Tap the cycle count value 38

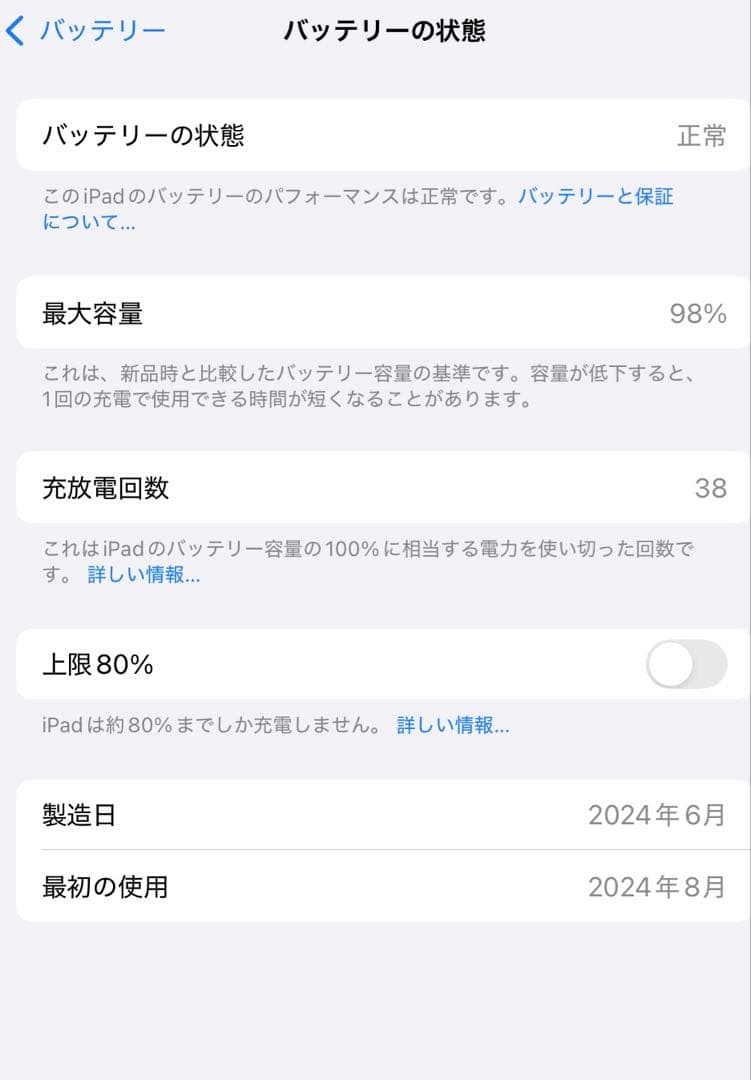point(712,489)
